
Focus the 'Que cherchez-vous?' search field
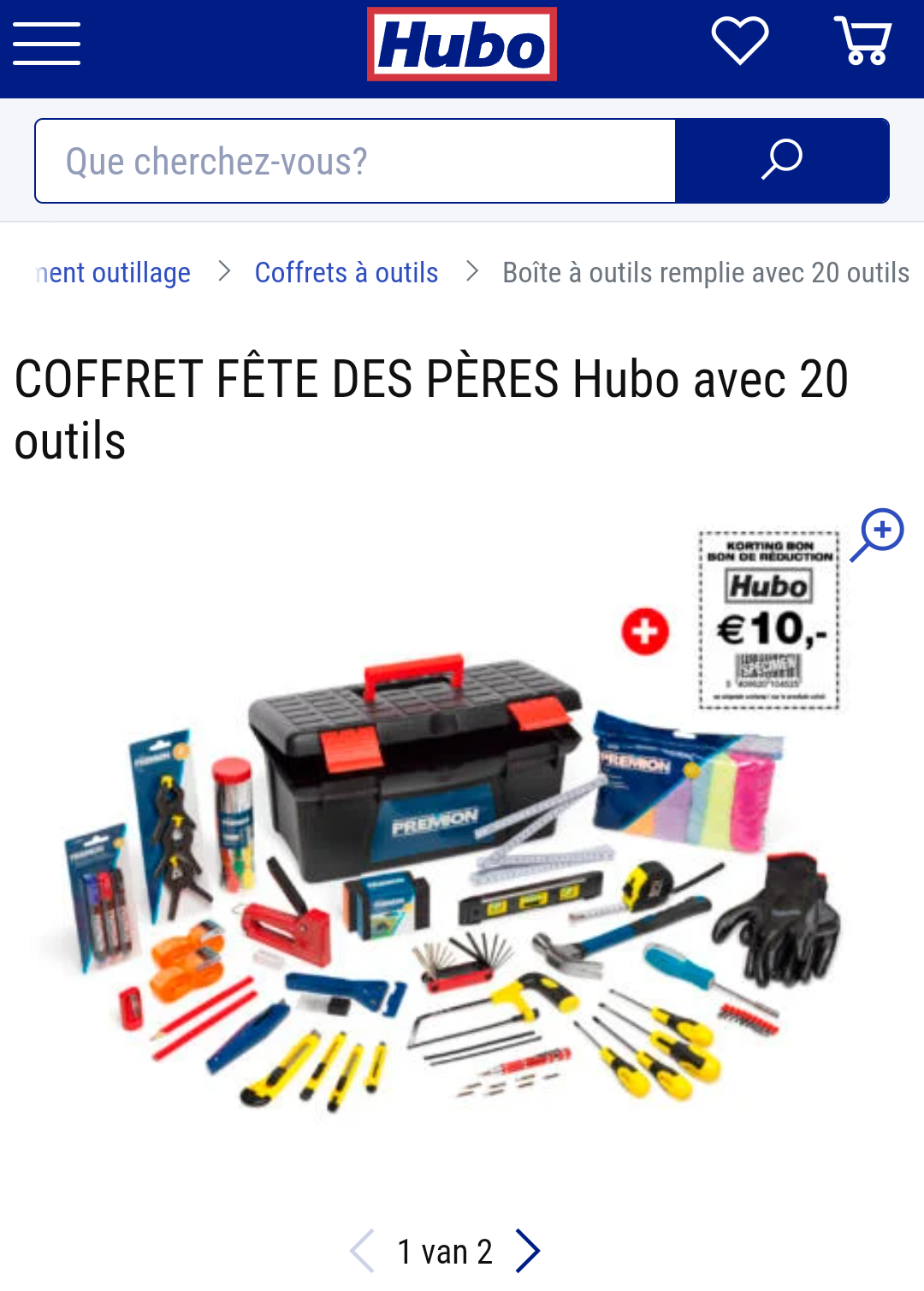click(355, 161)
